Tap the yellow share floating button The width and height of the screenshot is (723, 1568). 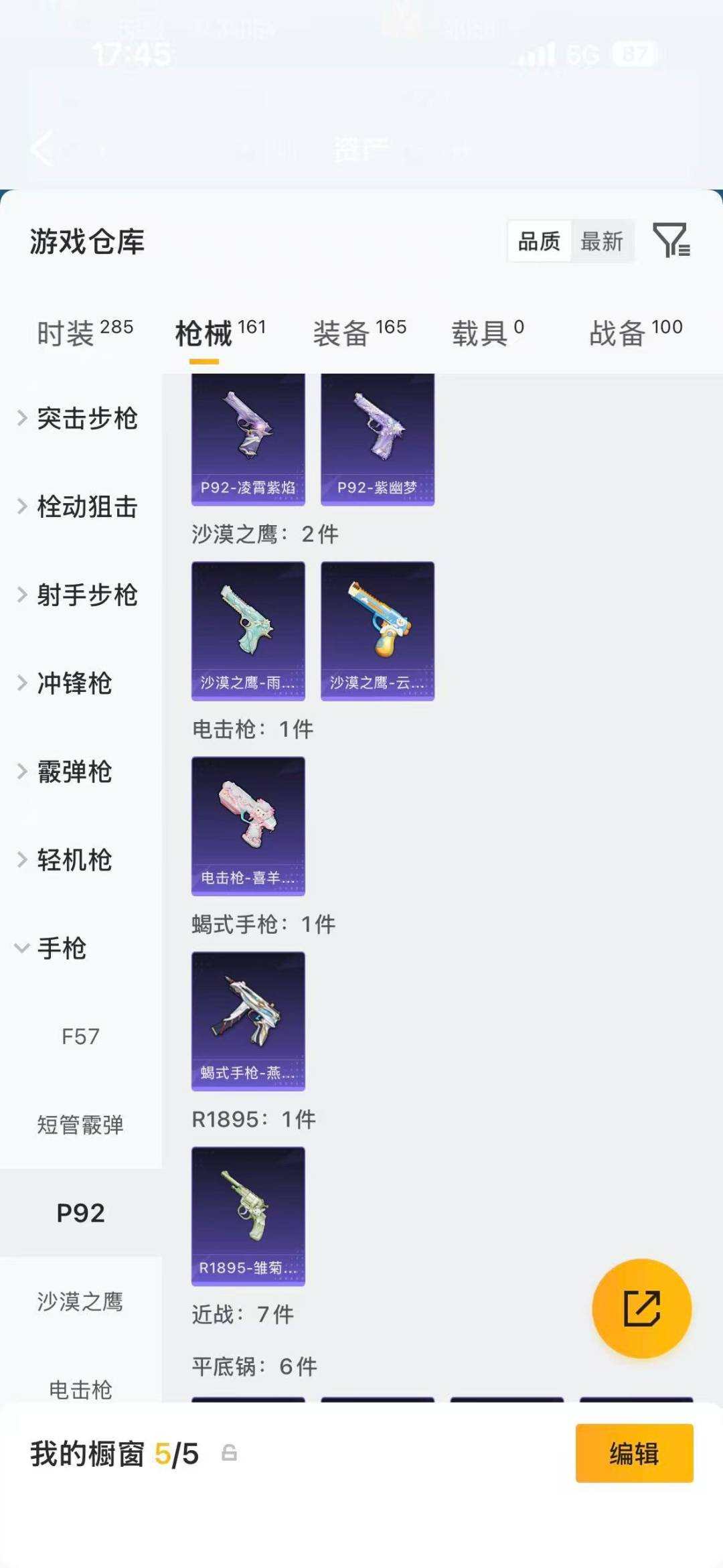click(x=641, y=1309)
